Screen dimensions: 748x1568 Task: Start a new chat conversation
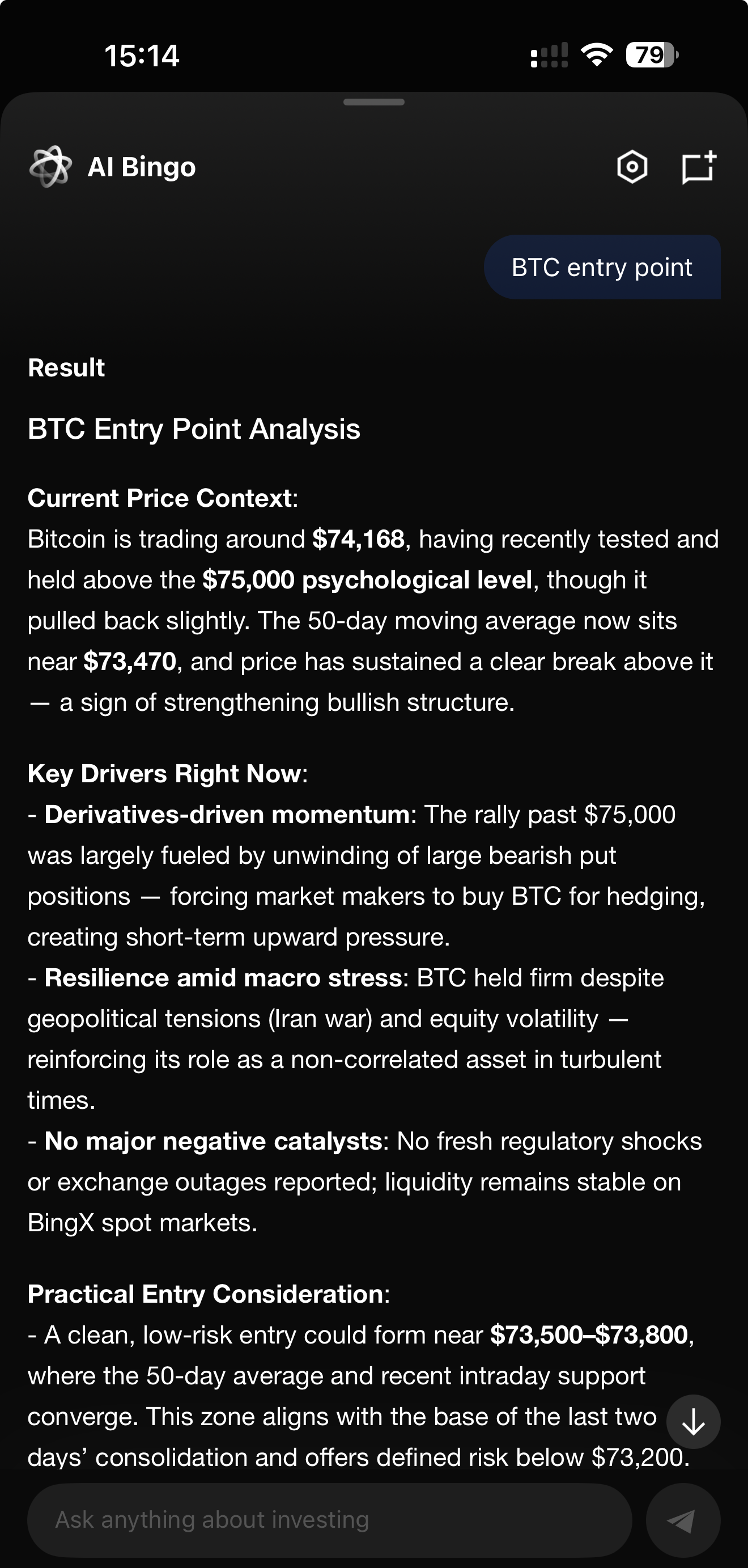(x=698, y=167)
